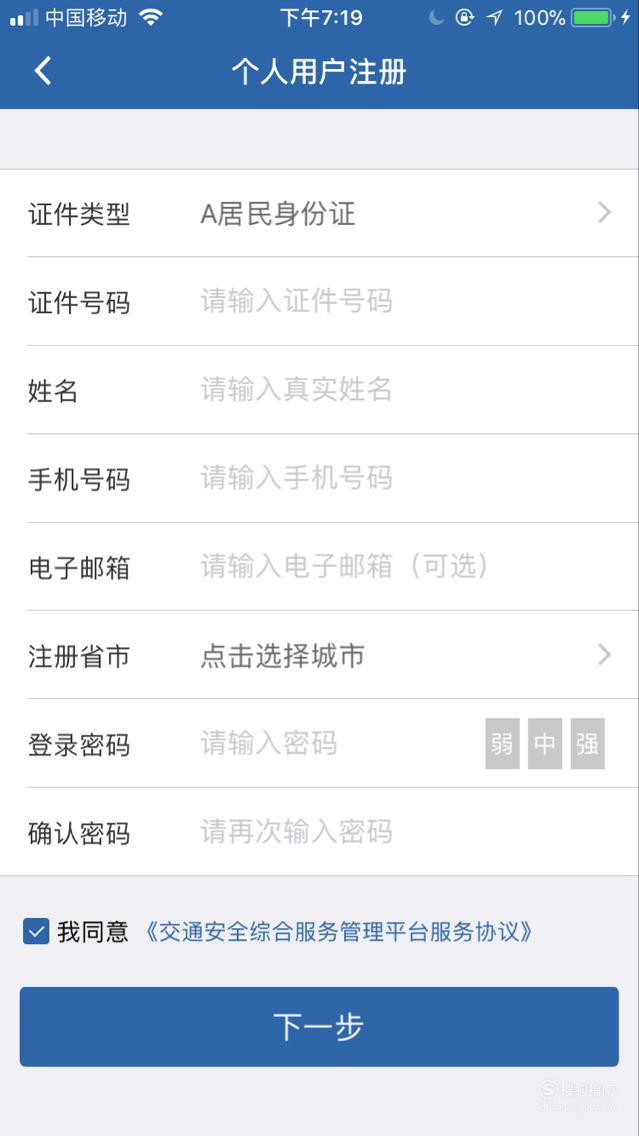Open 注册省市 city picker
Viewport: 639px width, 1136px height.
coord(320,655)
